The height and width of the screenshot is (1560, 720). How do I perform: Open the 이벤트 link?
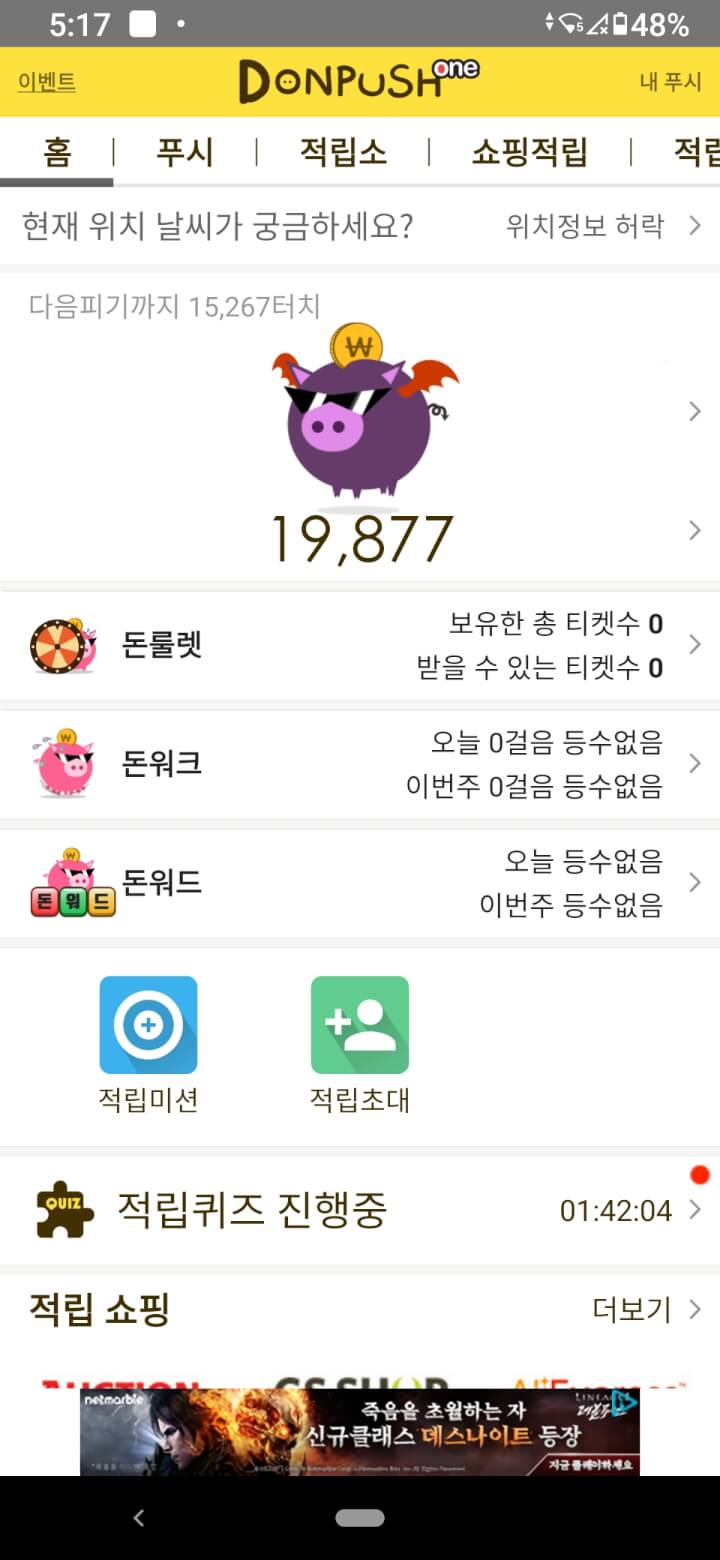point(46,82)
